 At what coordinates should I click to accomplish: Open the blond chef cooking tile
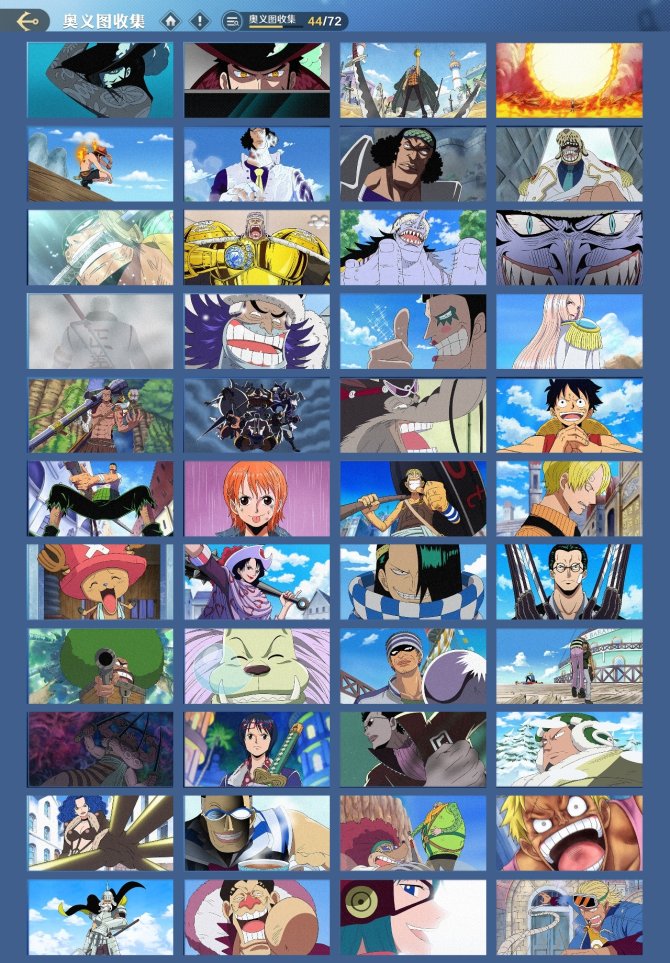point(569,498)
